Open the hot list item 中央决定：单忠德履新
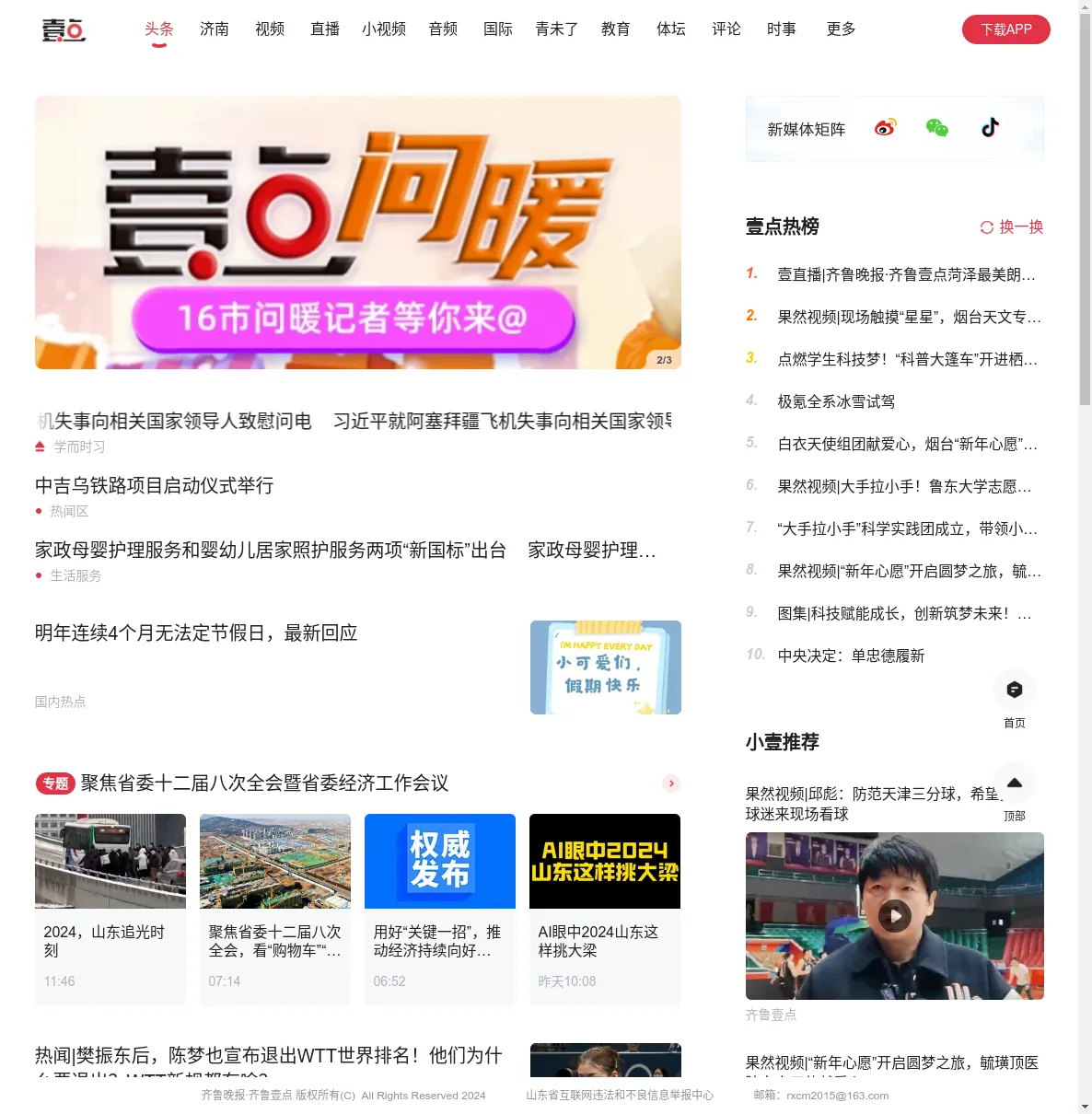 tap(851, 656)
